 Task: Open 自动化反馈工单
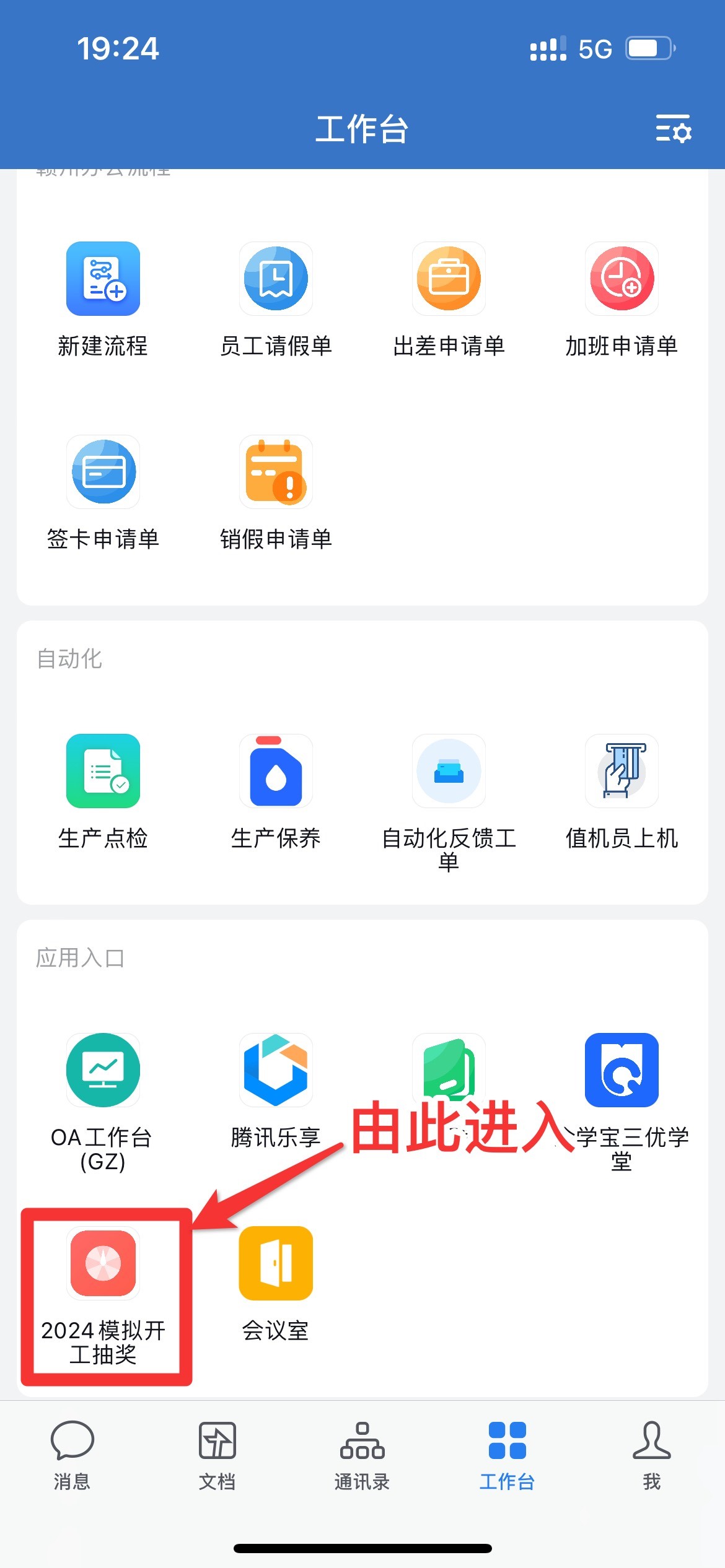point(449,771)
